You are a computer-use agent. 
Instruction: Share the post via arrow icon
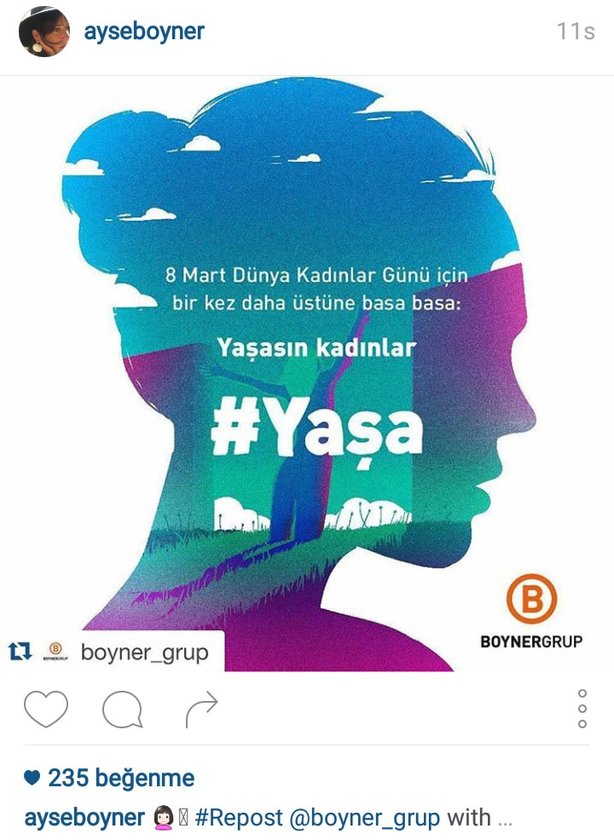201,711
